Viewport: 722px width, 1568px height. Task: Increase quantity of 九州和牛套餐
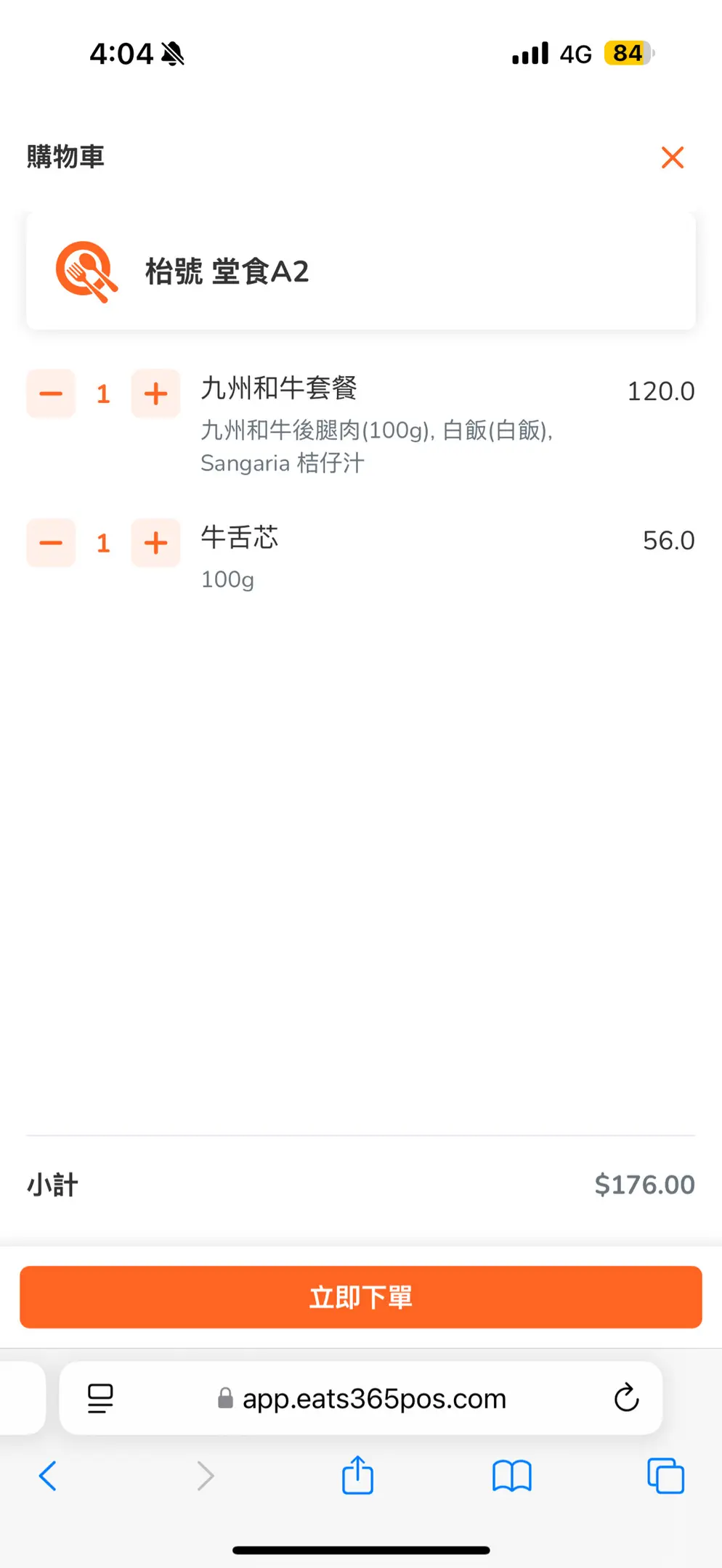(x=155, y=393)
